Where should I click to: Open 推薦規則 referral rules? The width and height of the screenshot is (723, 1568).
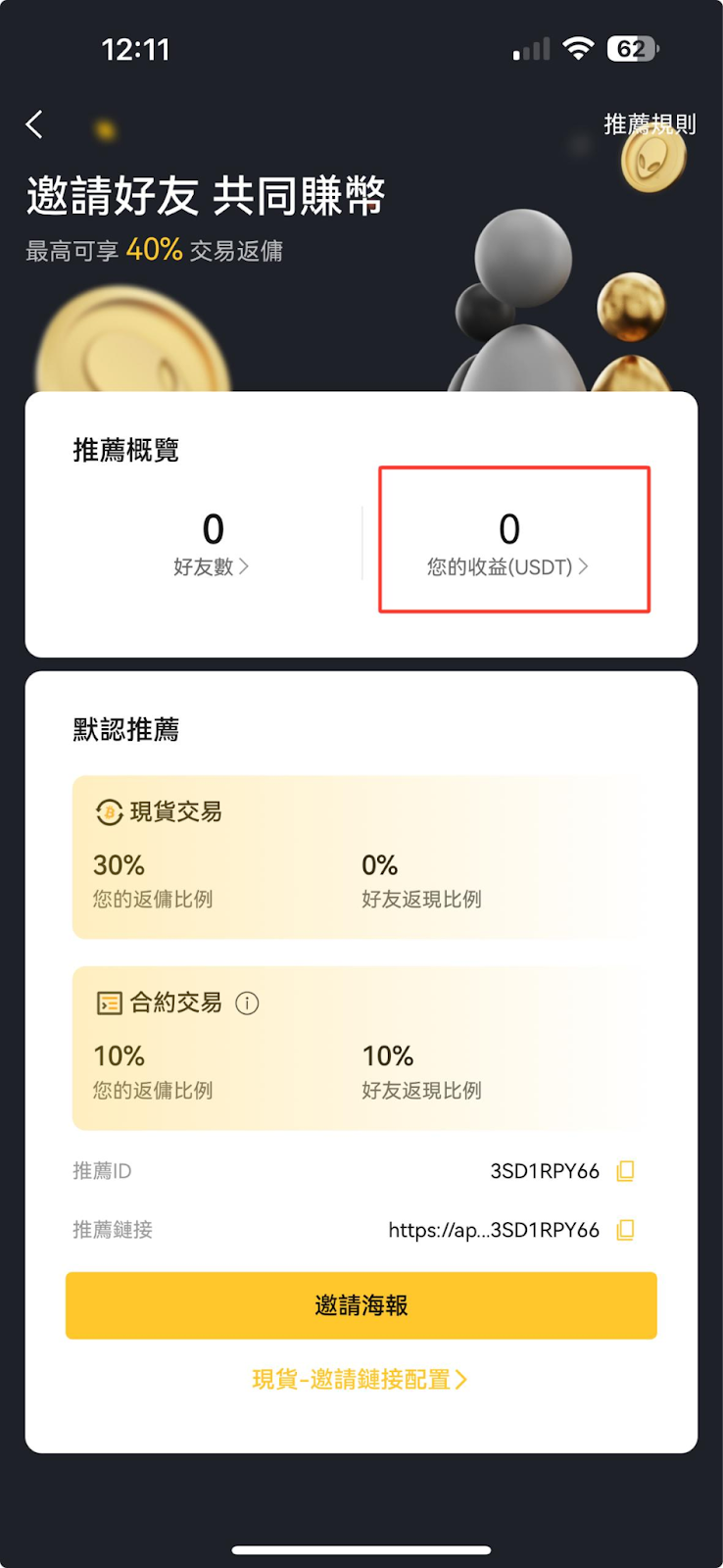point(650,124)
